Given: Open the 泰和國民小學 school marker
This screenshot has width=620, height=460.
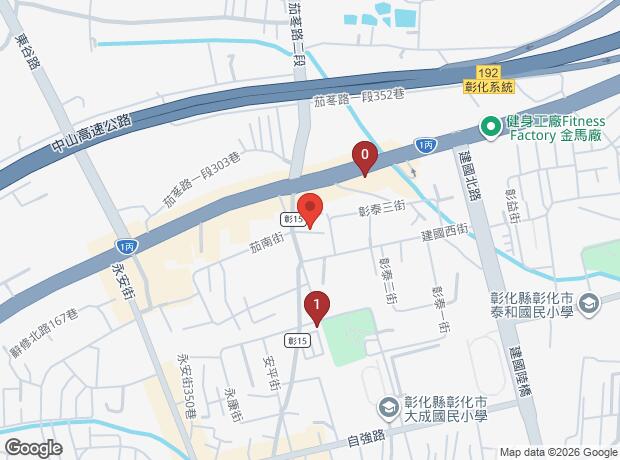Looking at the screenshot, I should 589,301.
